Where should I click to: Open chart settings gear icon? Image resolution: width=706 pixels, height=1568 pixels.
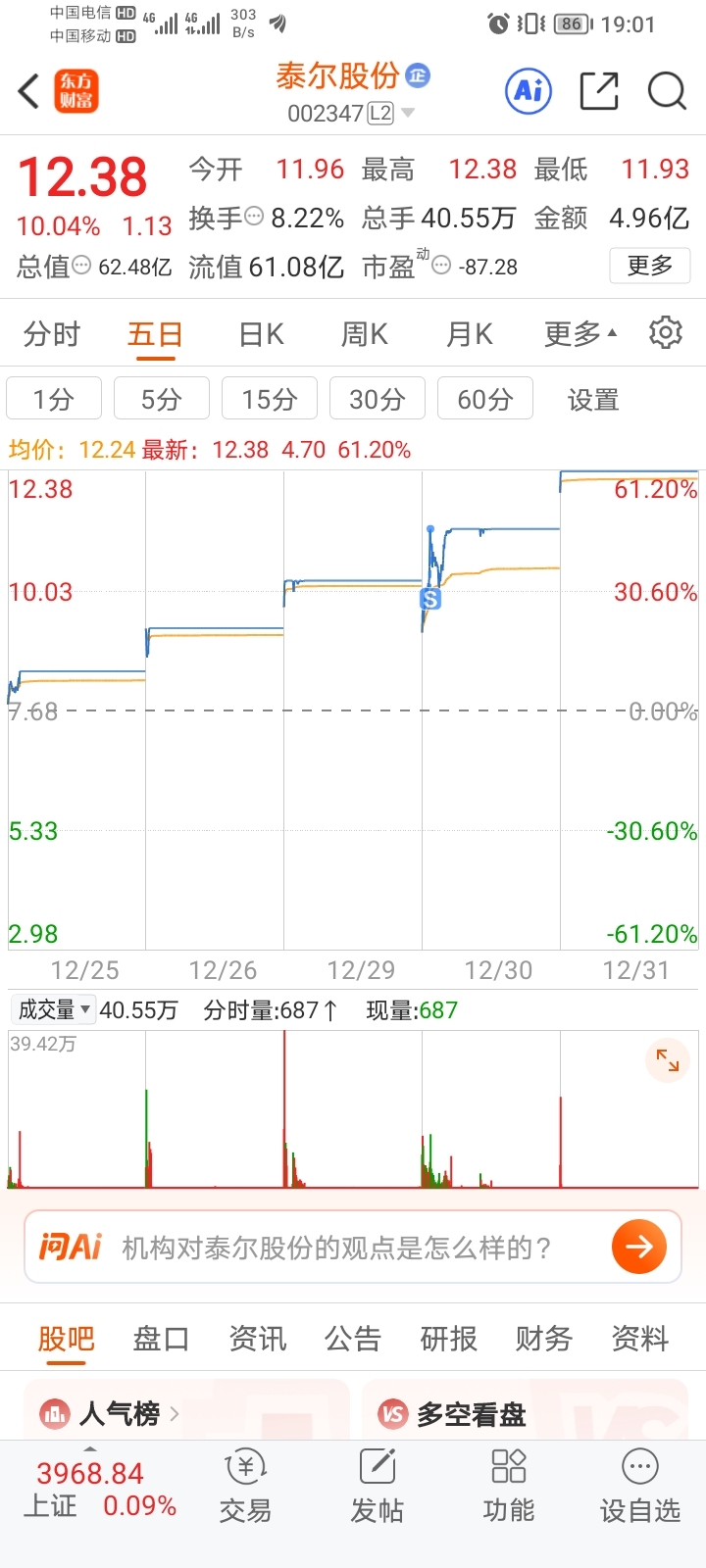[666, 333]
